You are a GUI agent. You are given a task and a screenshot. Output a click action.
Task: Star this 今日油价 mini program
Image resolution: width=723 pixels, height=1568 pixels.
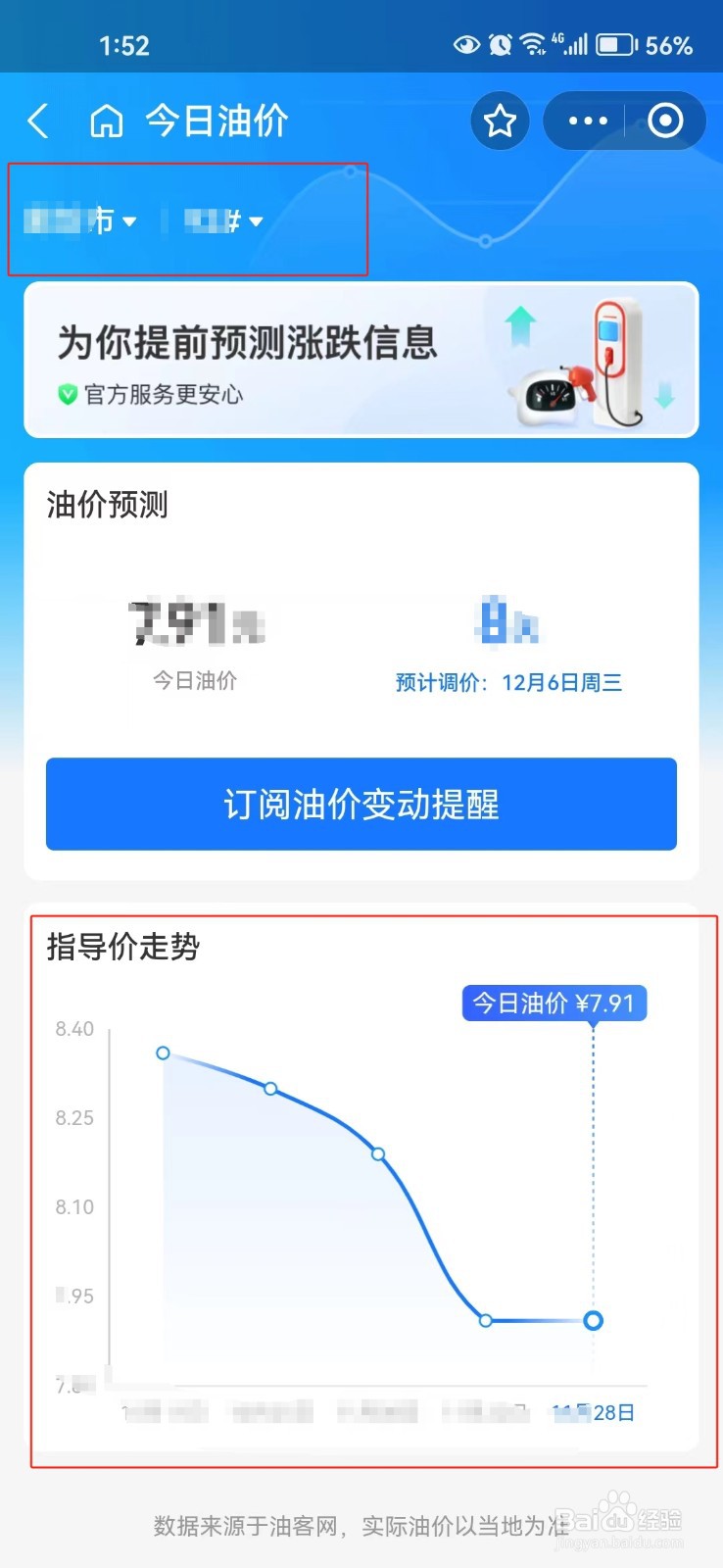tap(500, 120)
